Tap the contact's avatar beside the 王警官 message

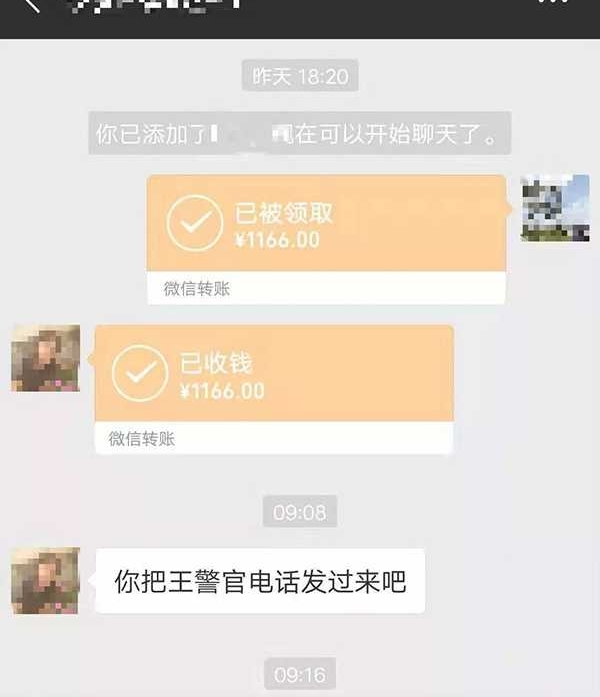[x=46, y=580]
